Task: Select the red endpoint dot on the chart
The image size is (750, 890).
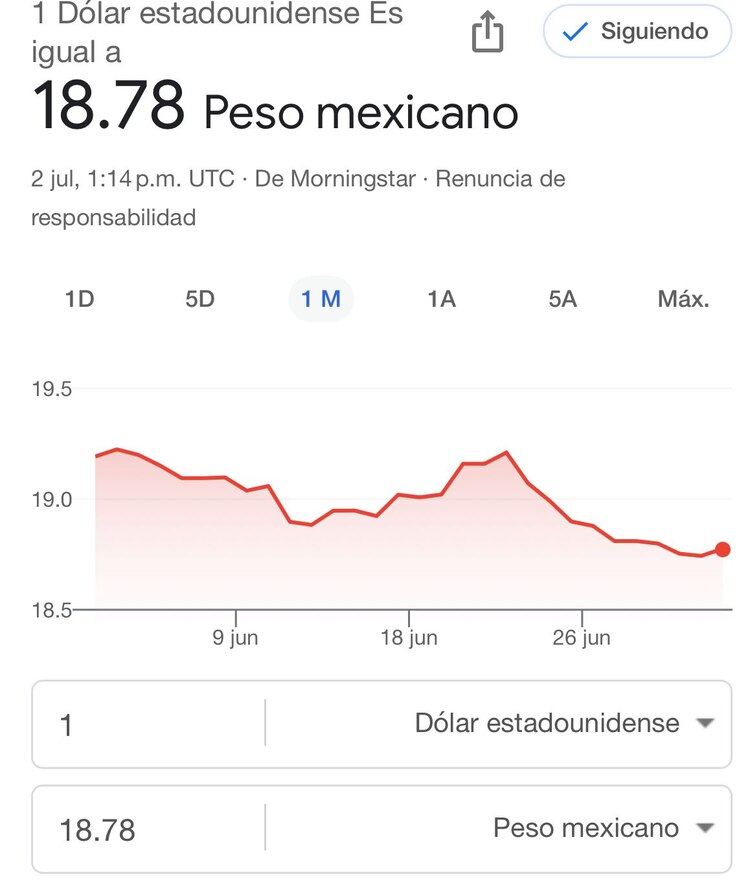Action: (722, 549)
